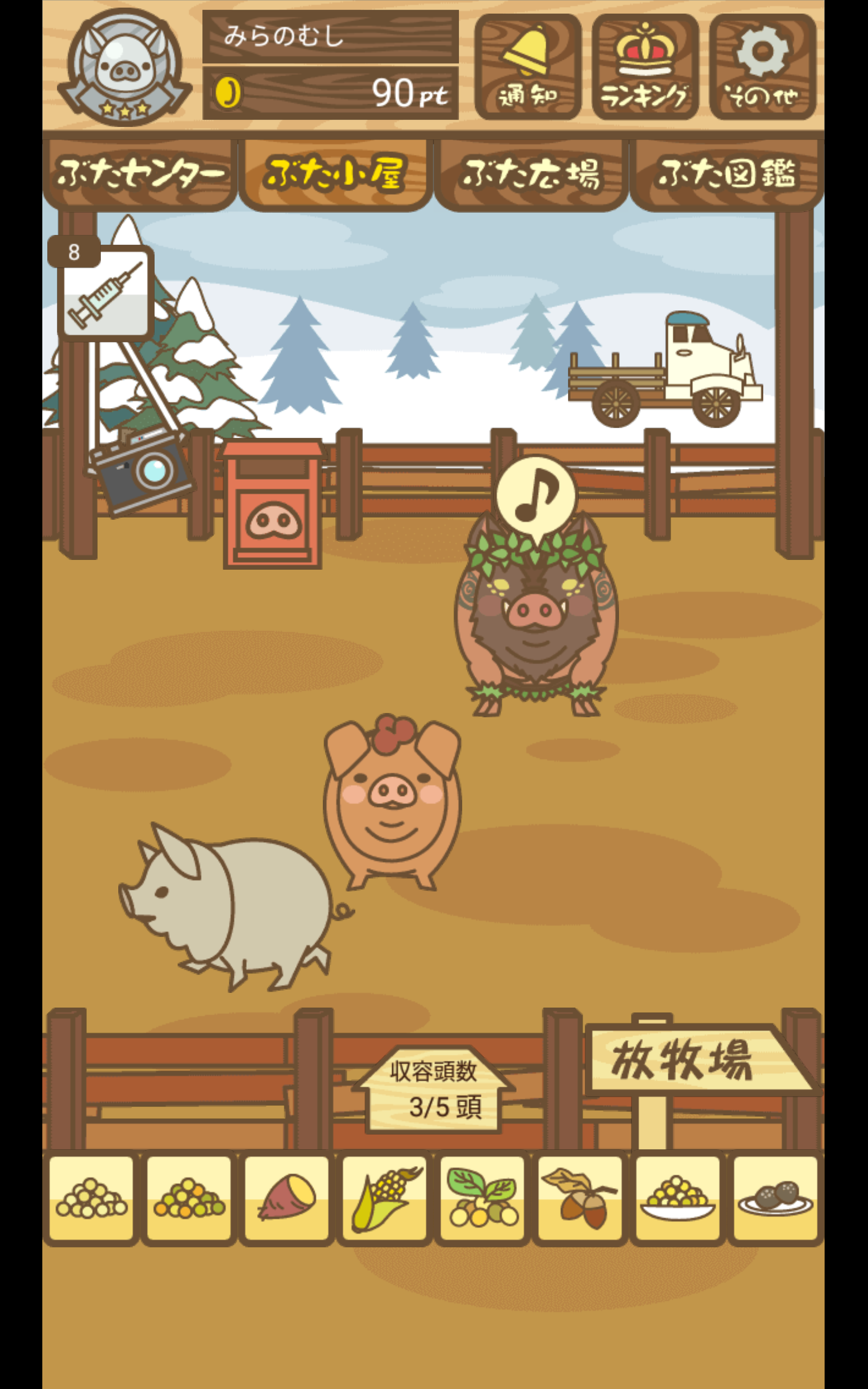
Task: Select the dark dumplings plate feed
Action: 776,1199
